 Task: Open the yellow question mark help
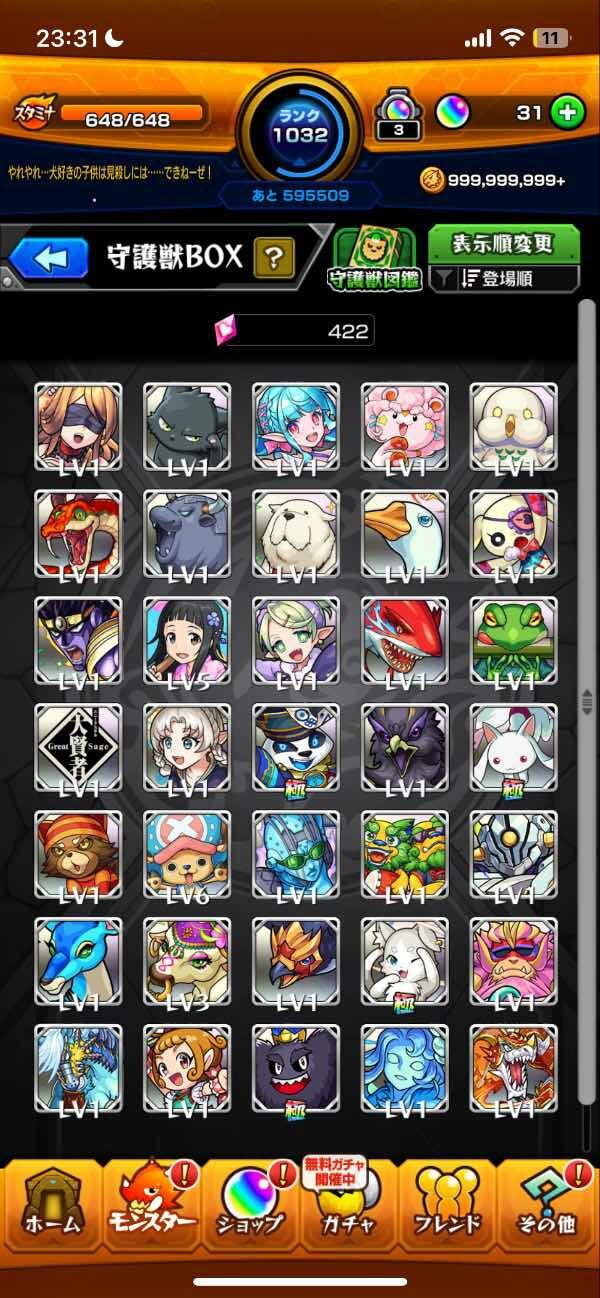(273, 259)
